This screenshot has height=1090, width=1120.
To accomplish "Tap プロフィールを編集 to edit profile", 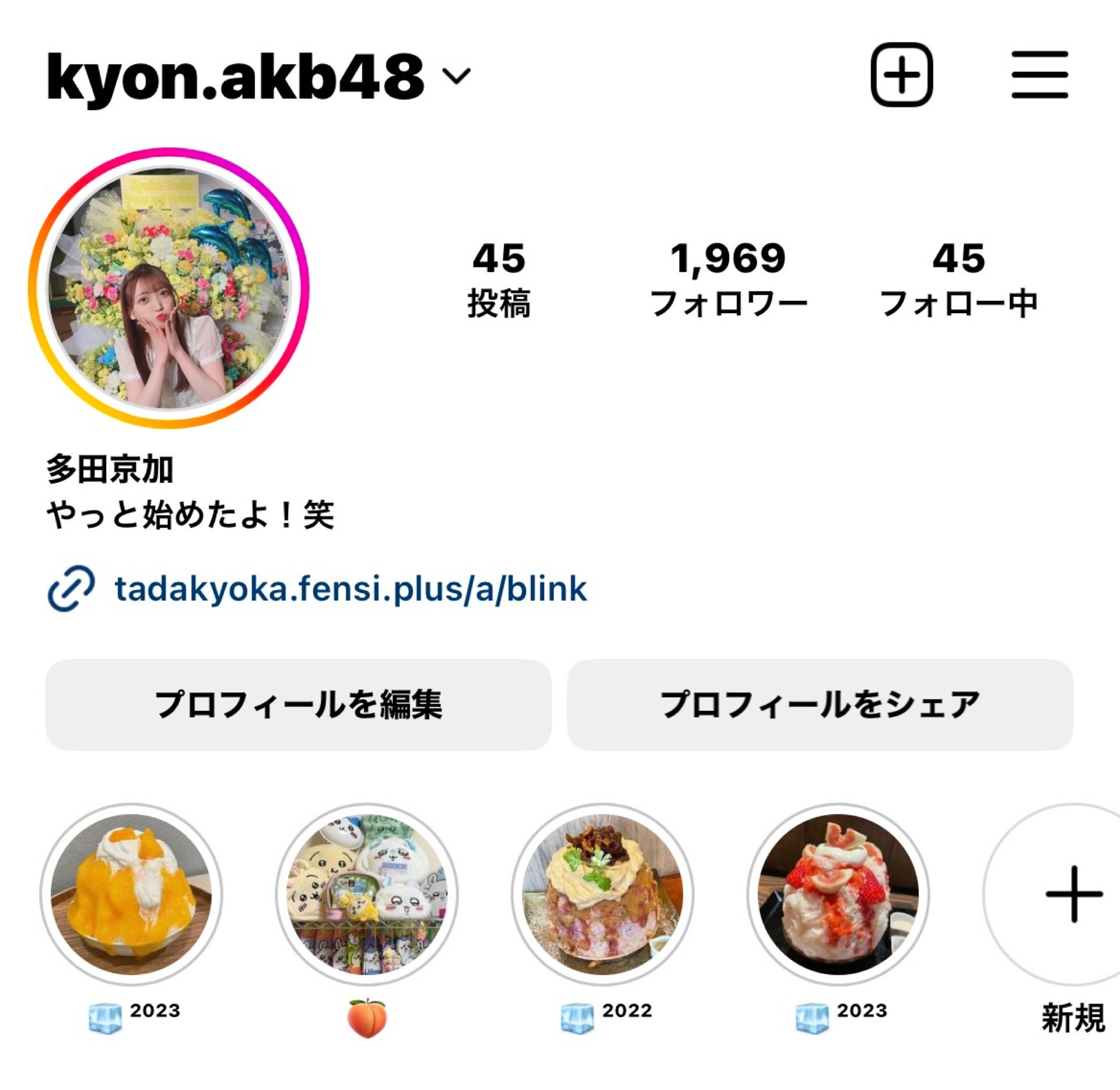I will [x=298, y=705].
